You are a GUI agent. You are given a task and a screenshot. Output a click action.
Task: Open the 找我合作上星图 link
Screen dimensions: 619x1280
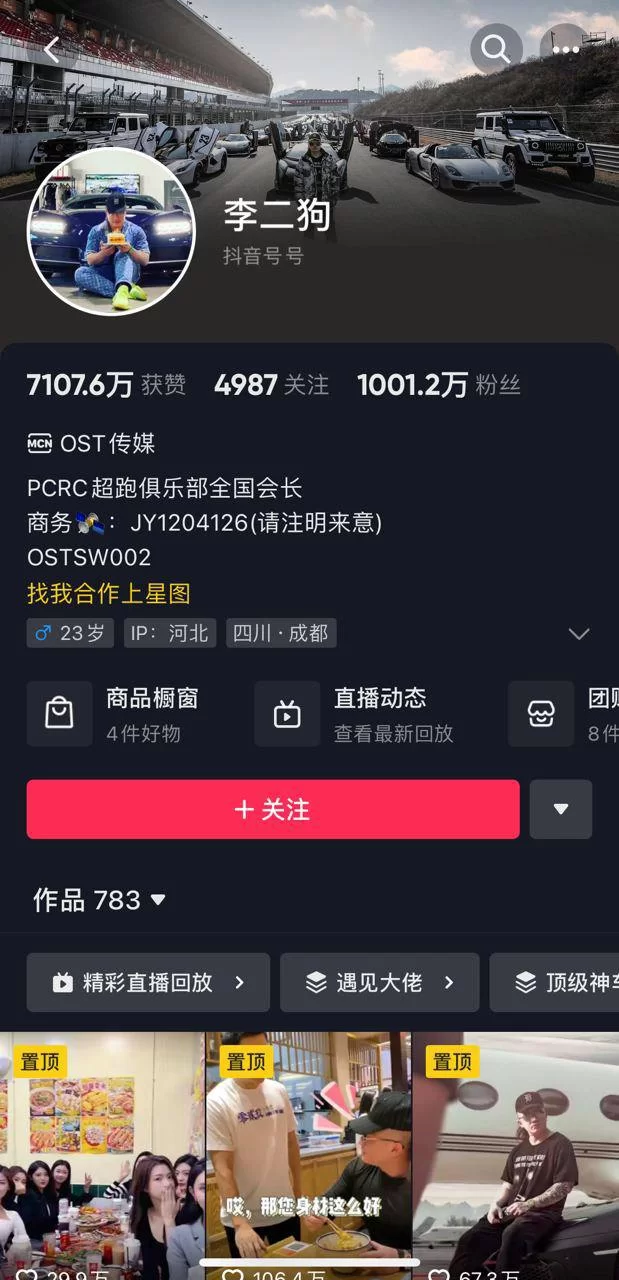pyautogui.click(x=108, y=593)
